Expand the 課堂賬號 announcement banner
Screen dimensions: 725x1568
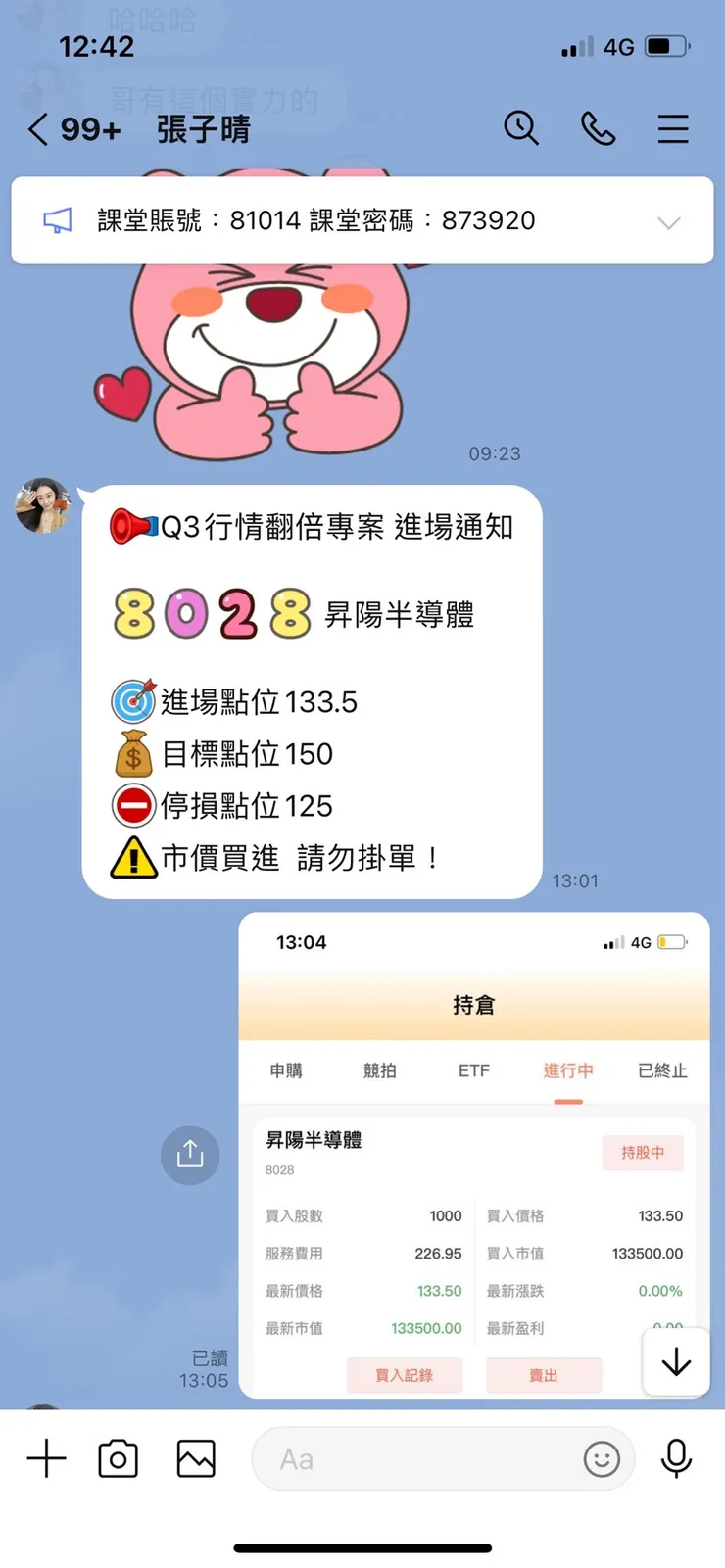[669, 222]
